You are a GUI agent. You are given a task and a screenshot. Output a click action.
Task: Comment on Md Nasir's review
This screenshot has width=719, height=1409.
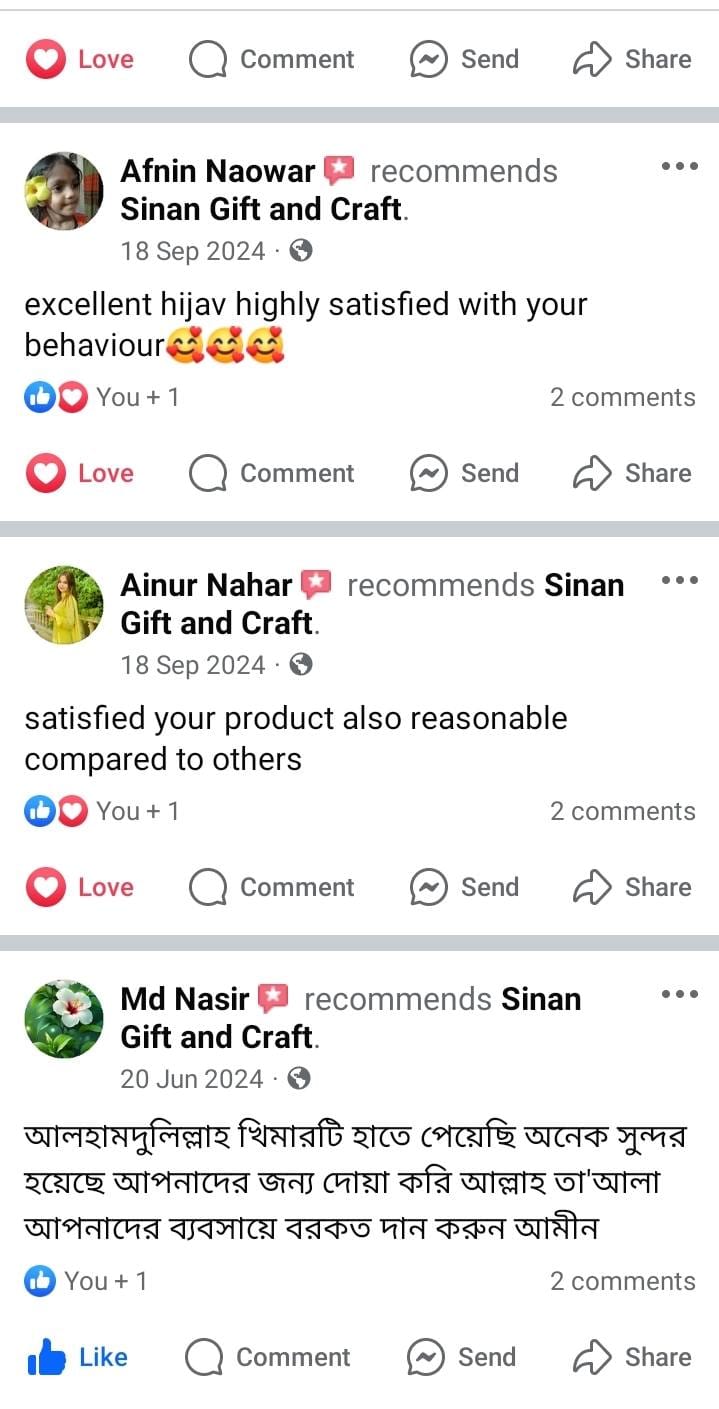click(268, 1357)
